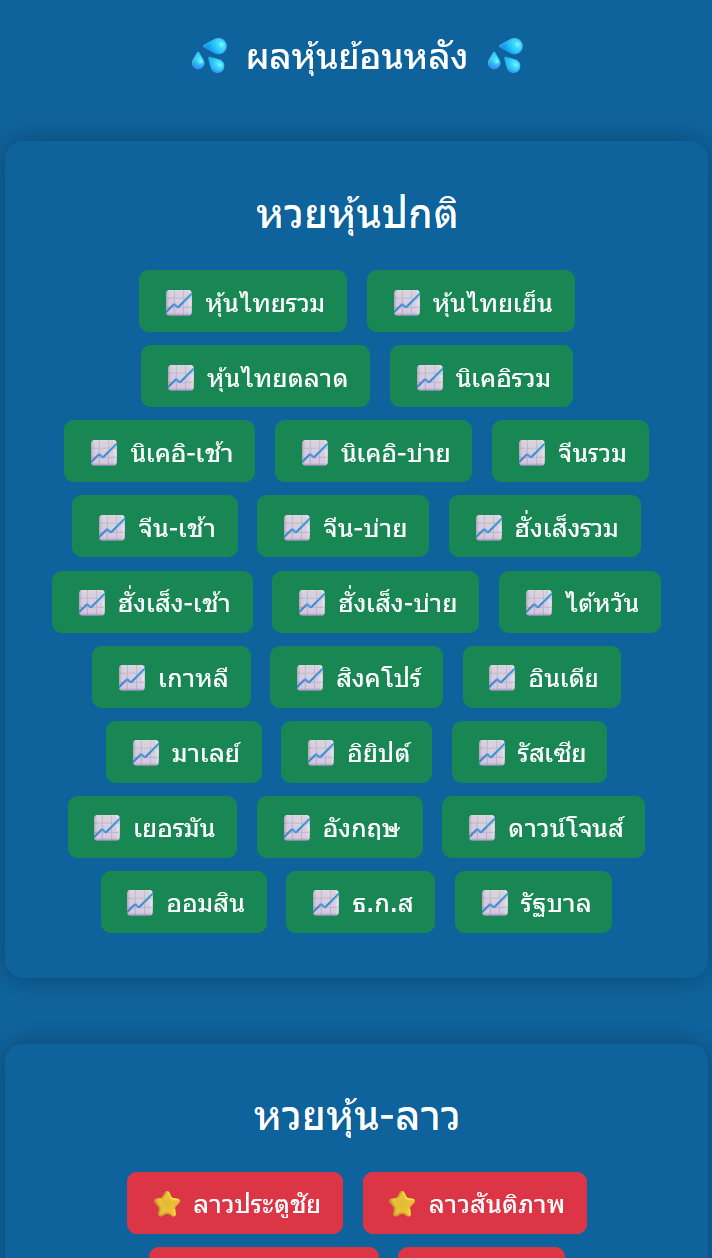
Task: Open ออมสิน lottery results
Action: tap(184, 903)
